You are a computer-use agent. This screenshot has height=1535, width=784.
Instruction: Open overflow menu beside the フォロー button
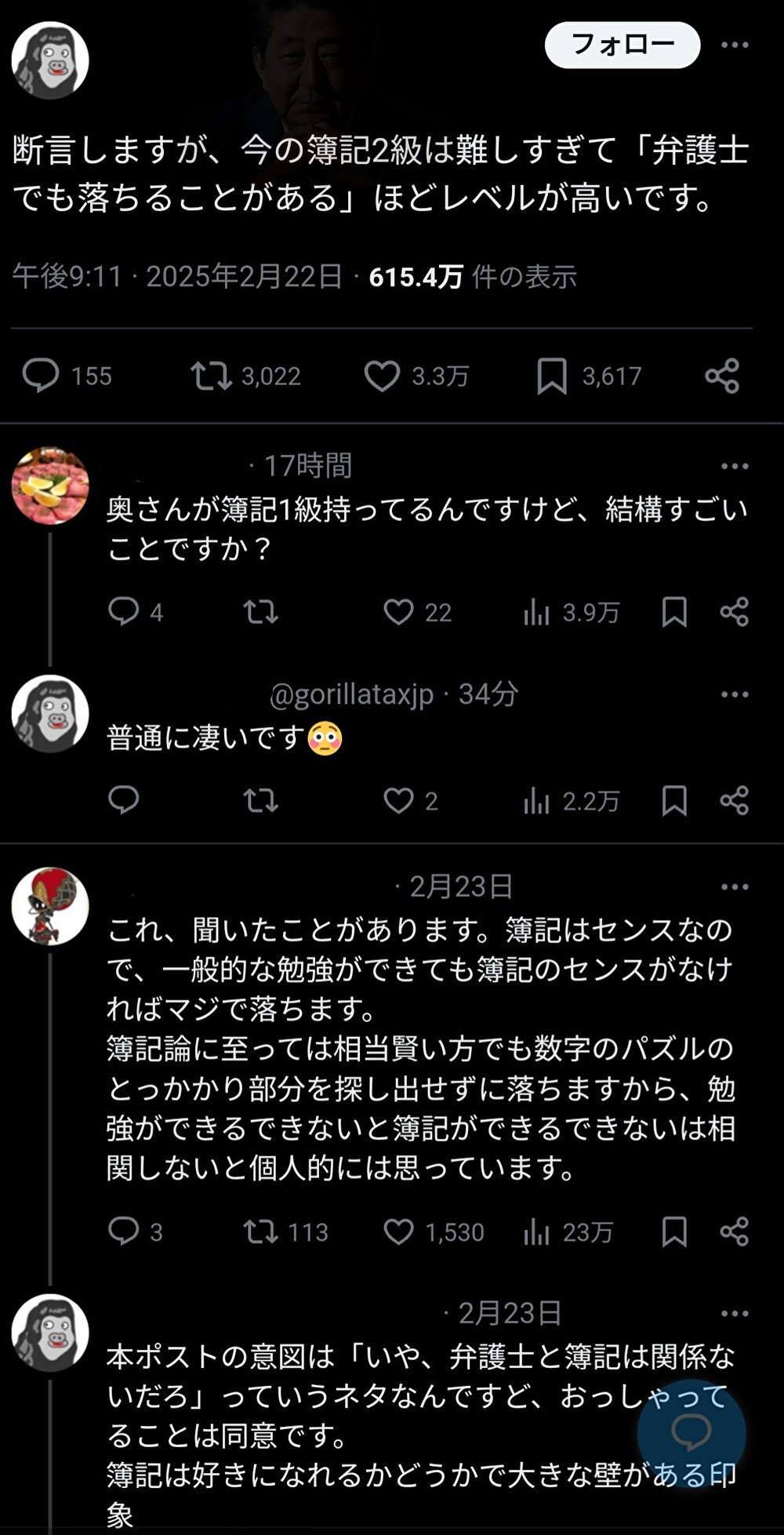(x=735, y=45)
